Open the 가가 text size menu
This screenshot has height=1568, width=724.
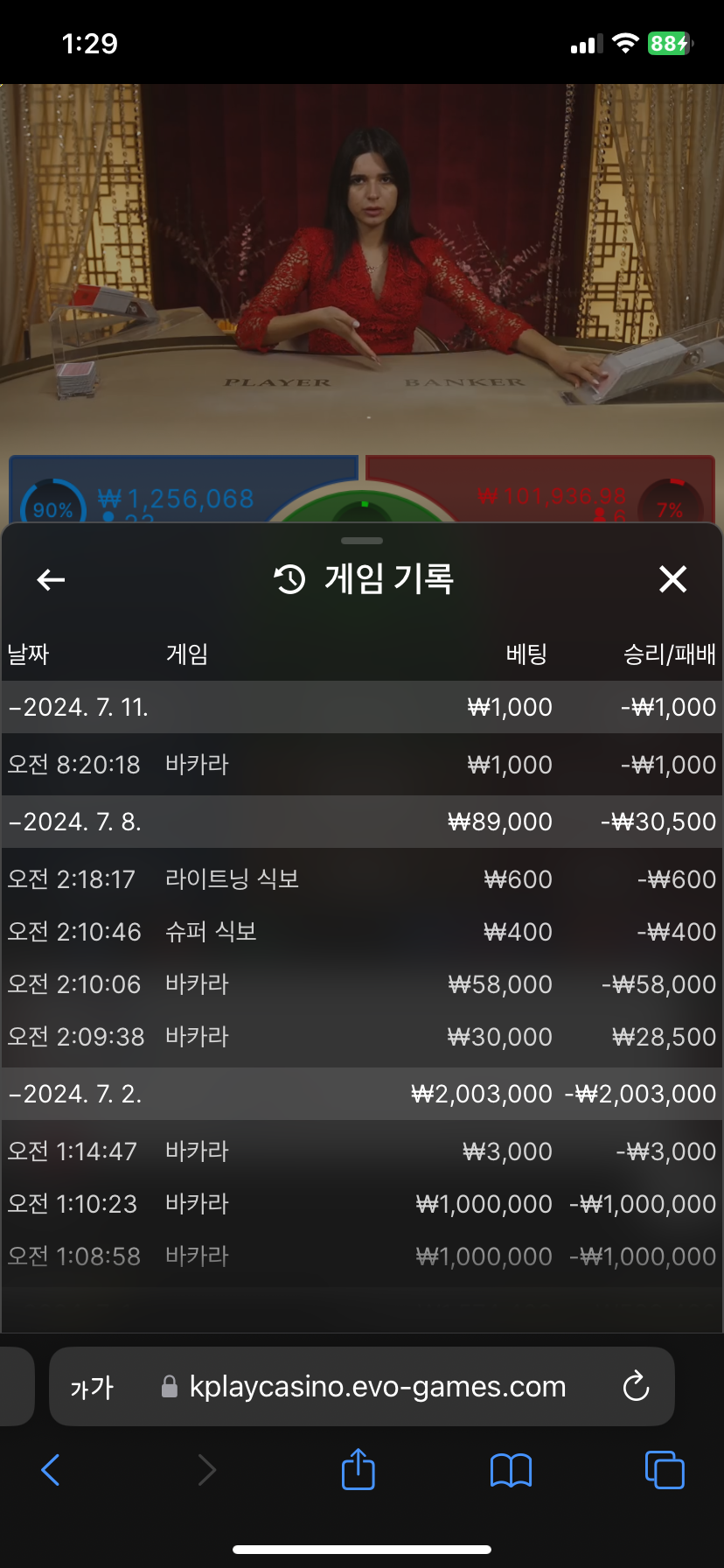[x=92, y=1387]
